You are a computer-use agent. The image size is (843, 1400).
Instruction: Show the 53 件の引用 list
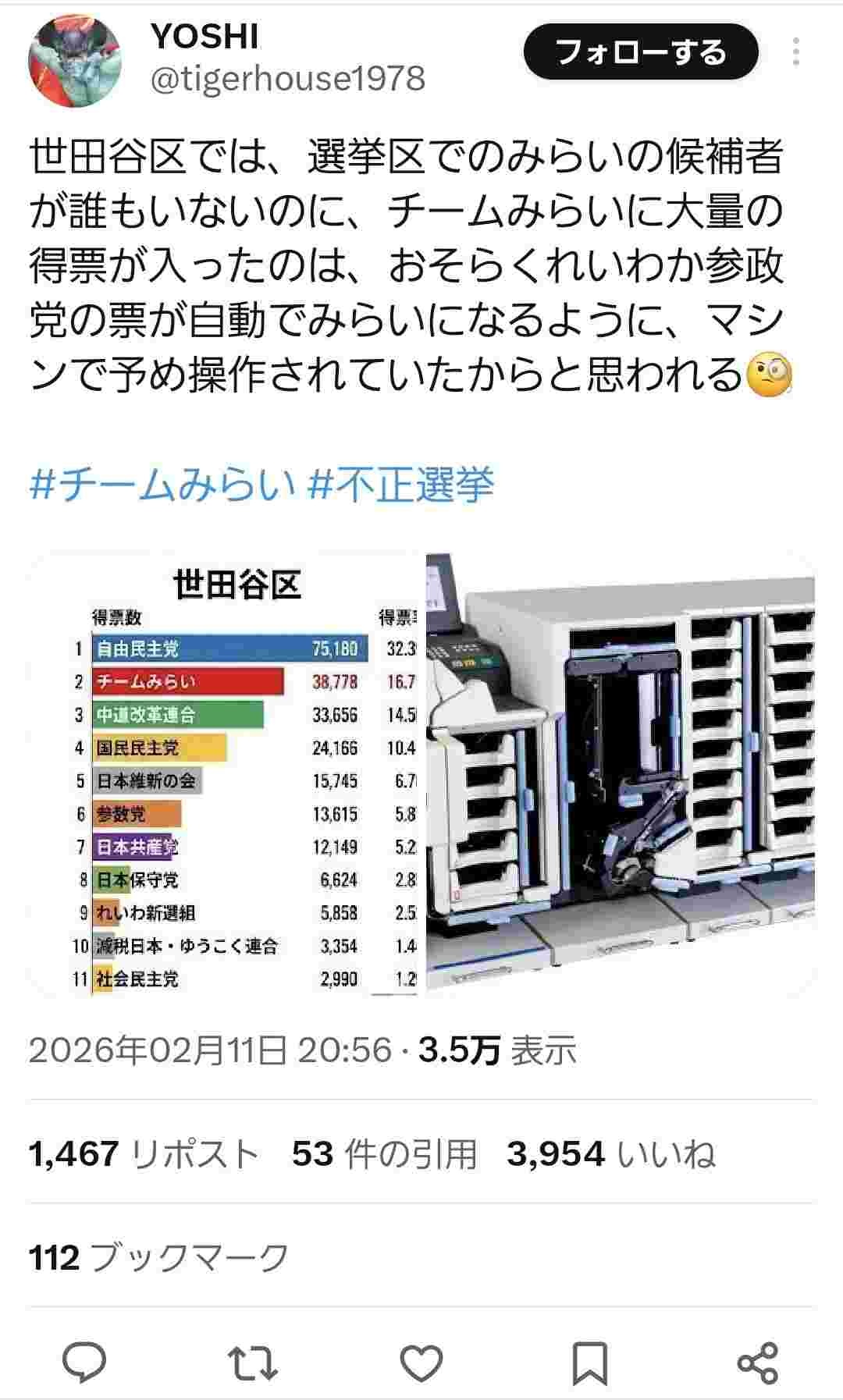click(x=384, y=1153)
